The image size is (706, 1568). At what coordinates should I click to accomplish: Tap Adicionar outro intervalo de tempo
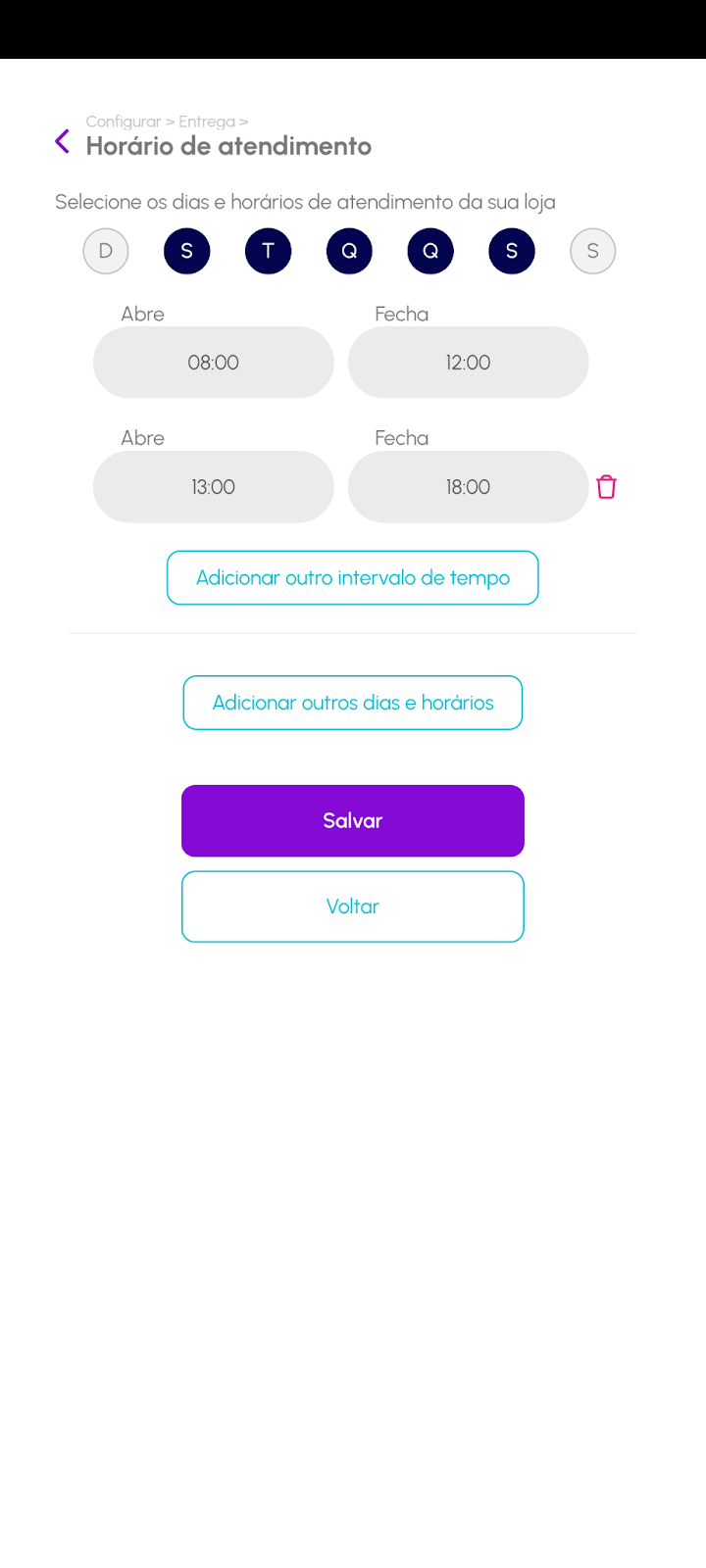(352, 578)
